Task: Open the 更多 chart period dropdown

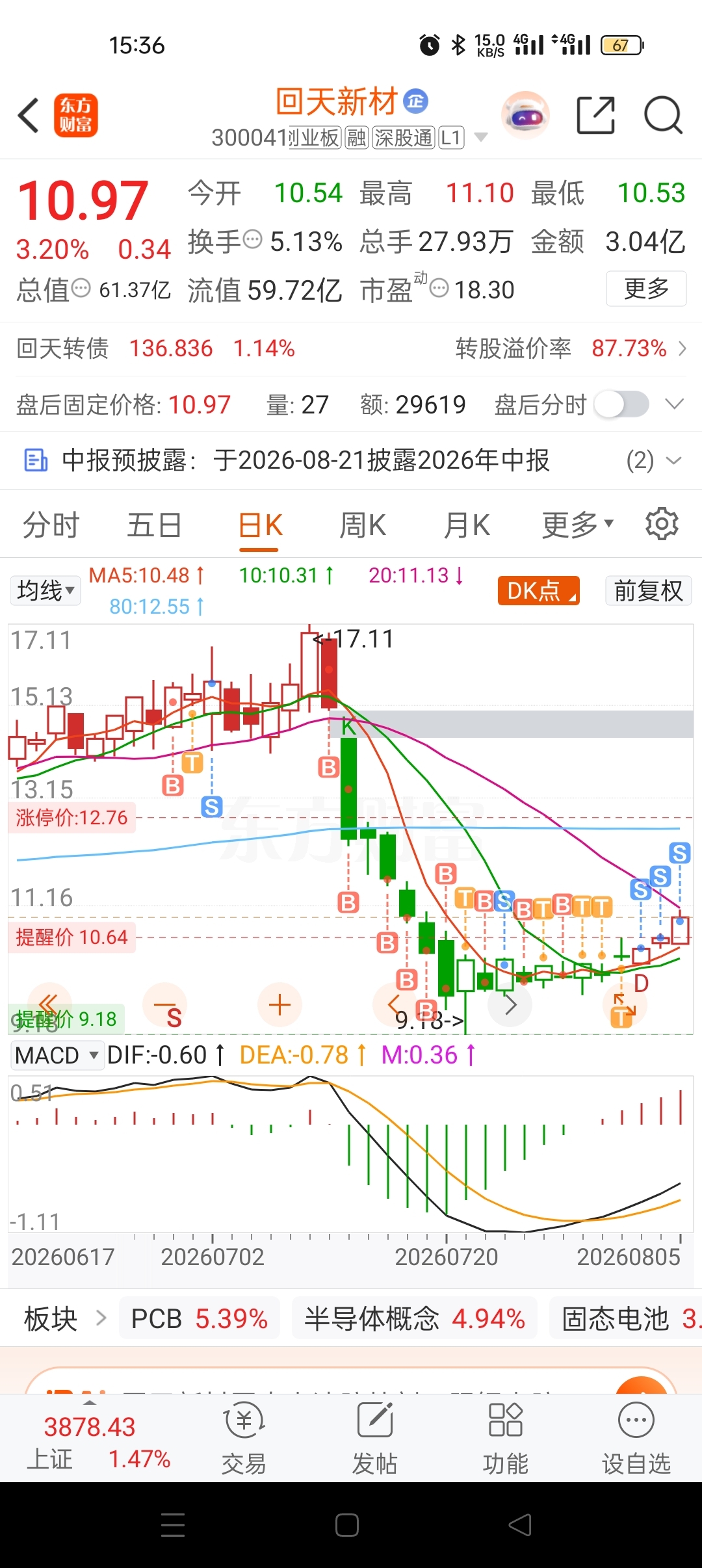Action: [x=577, y=525]
